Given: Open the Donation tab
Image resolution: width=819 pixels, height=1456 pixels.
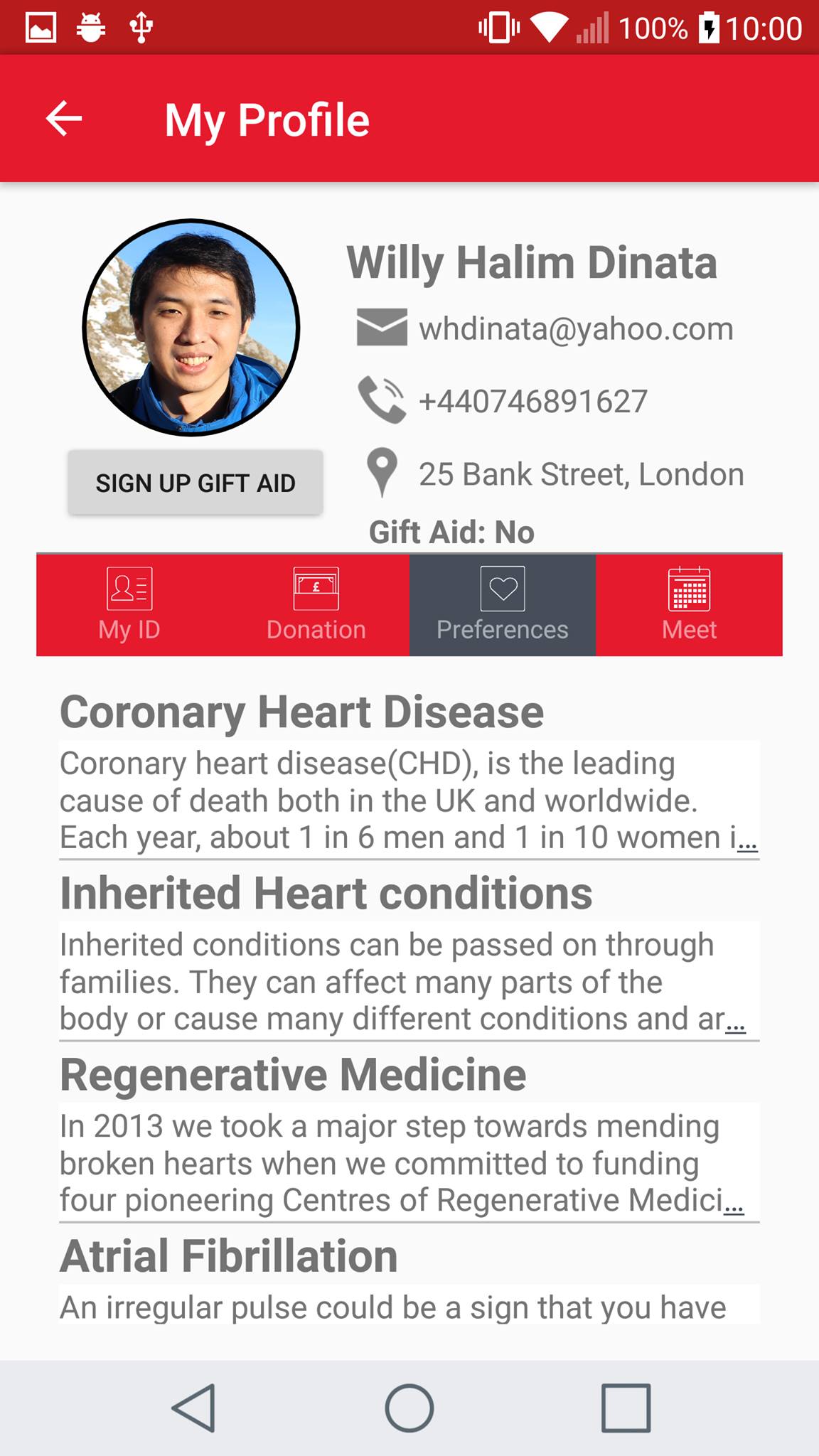Looking at the screenshot, I should 316,605.
